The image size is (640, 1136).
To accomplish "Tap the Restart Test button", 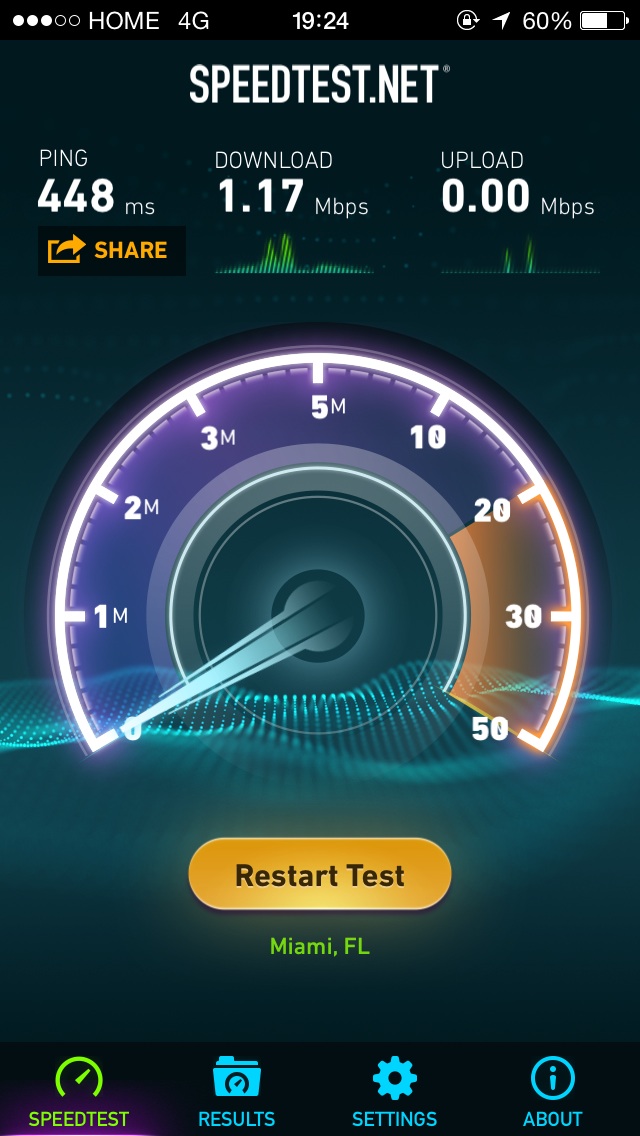I will 320,874.
